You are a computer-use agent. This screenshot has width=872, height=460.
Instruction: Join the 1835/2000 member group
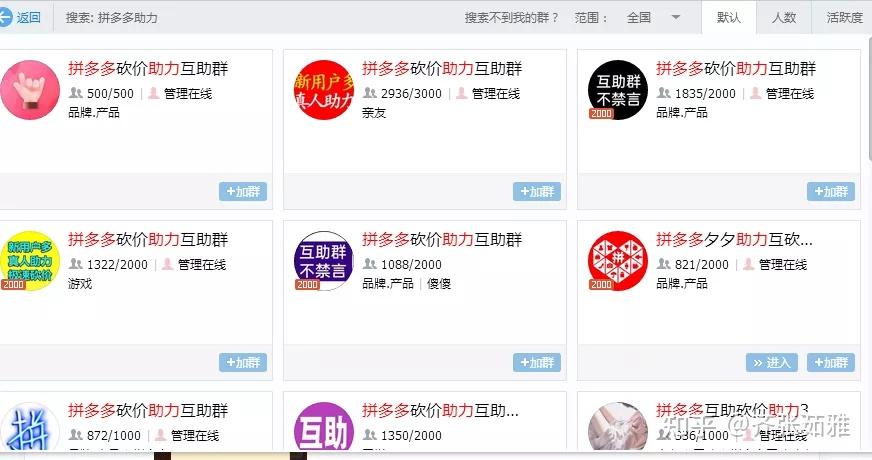click(831, 191)
